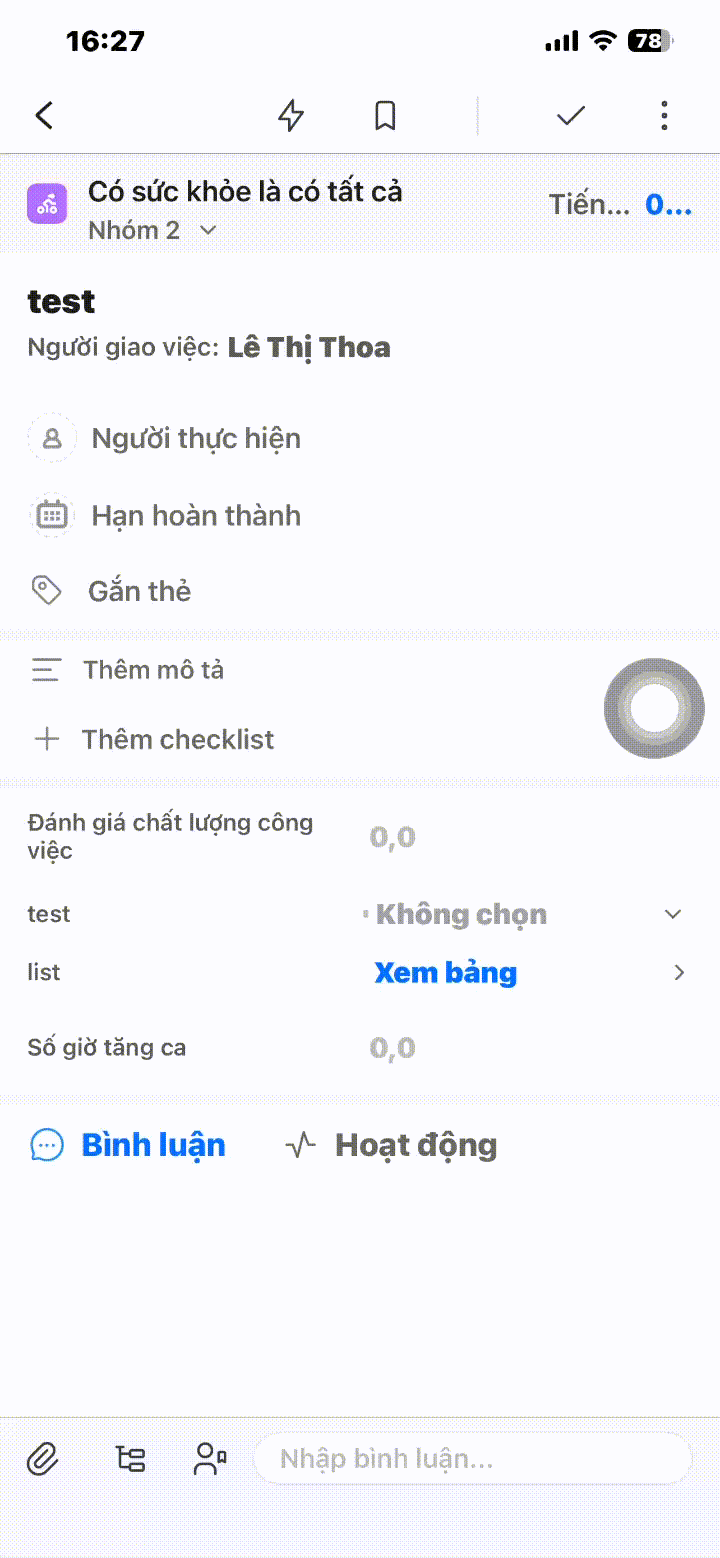Go back using the top-left arrow

click(44, 116)
